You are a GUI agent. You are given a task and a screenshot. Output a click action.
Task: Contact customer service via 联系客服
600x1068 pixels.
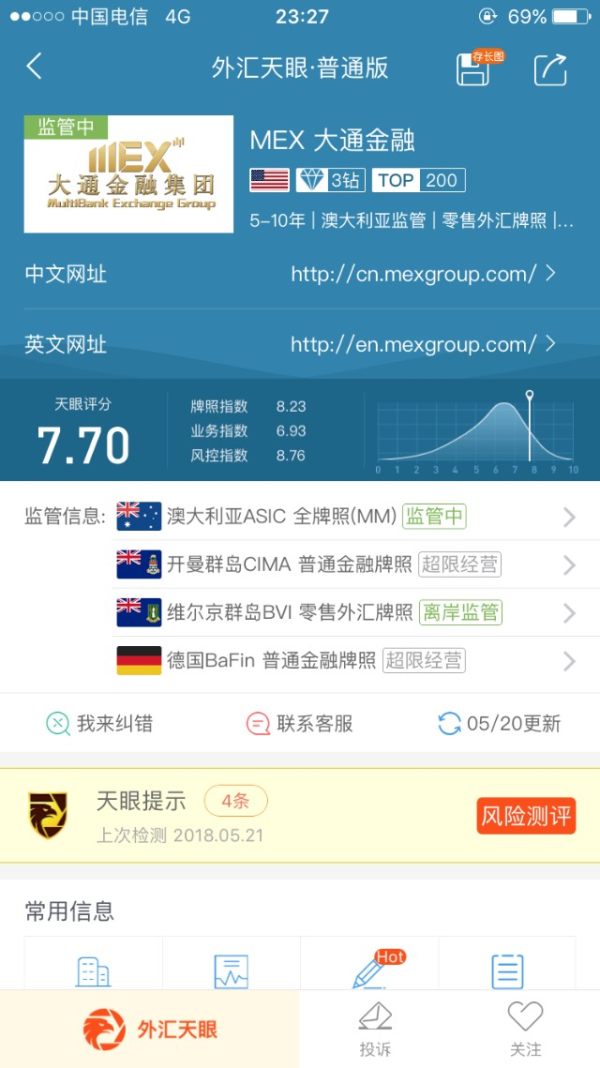(x=300, y=723)
